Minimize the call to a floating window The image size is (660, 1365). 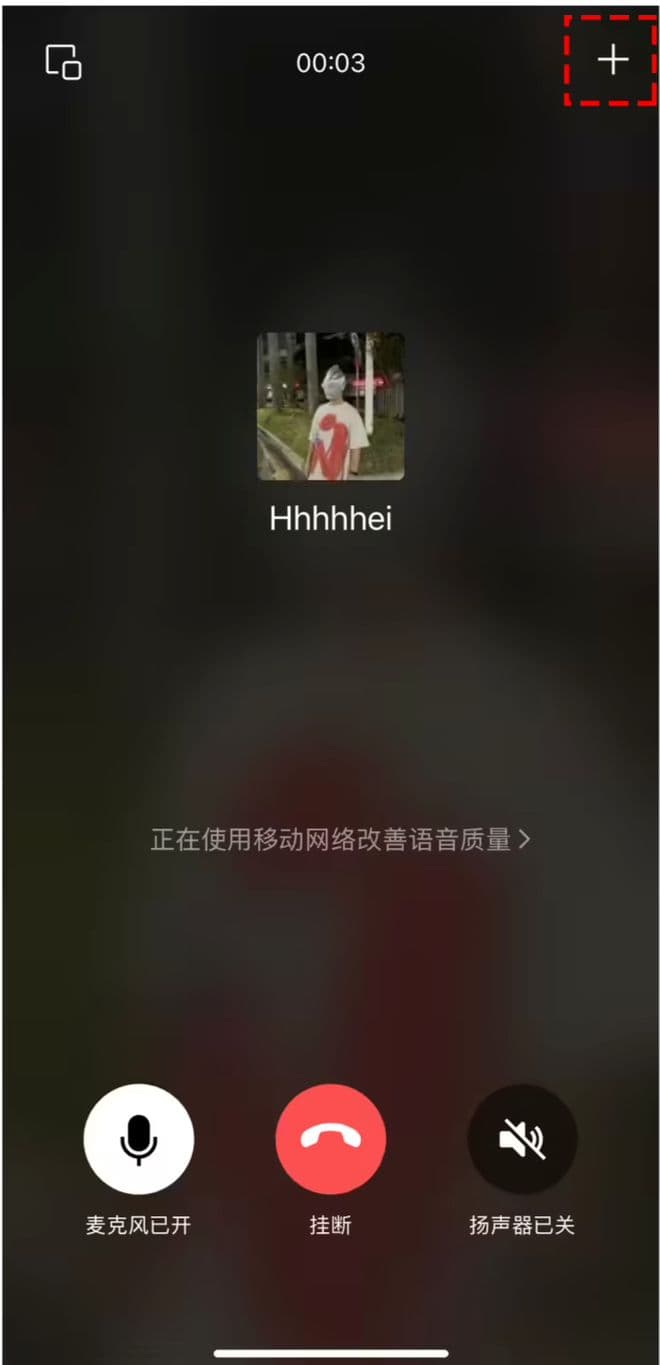click(x=63, y=62)
